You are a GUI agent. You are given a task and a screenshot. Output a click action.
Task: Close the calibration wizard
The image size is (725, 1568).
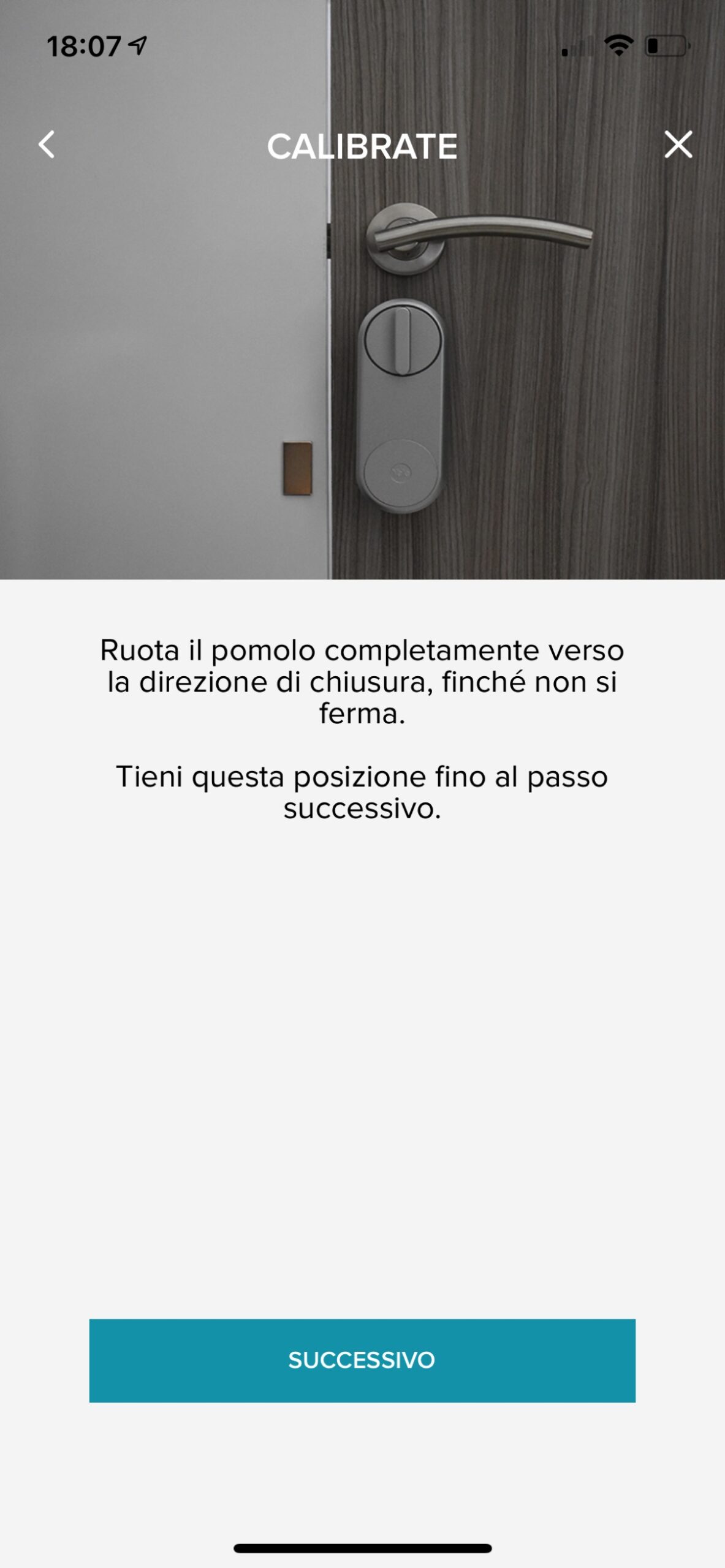tap(678, 145)
